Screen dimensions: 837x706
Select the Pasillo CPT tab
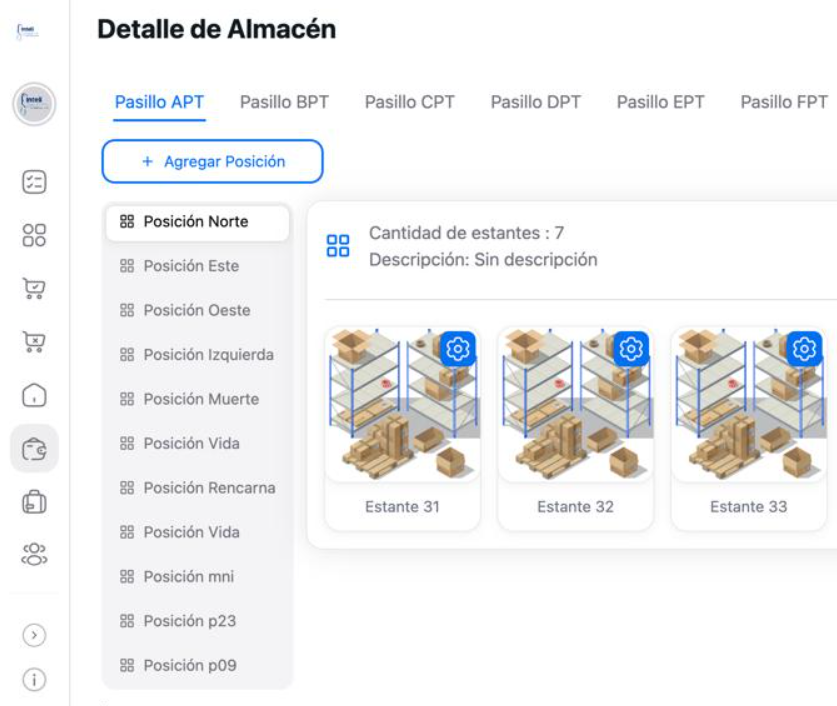pos(410,102)
